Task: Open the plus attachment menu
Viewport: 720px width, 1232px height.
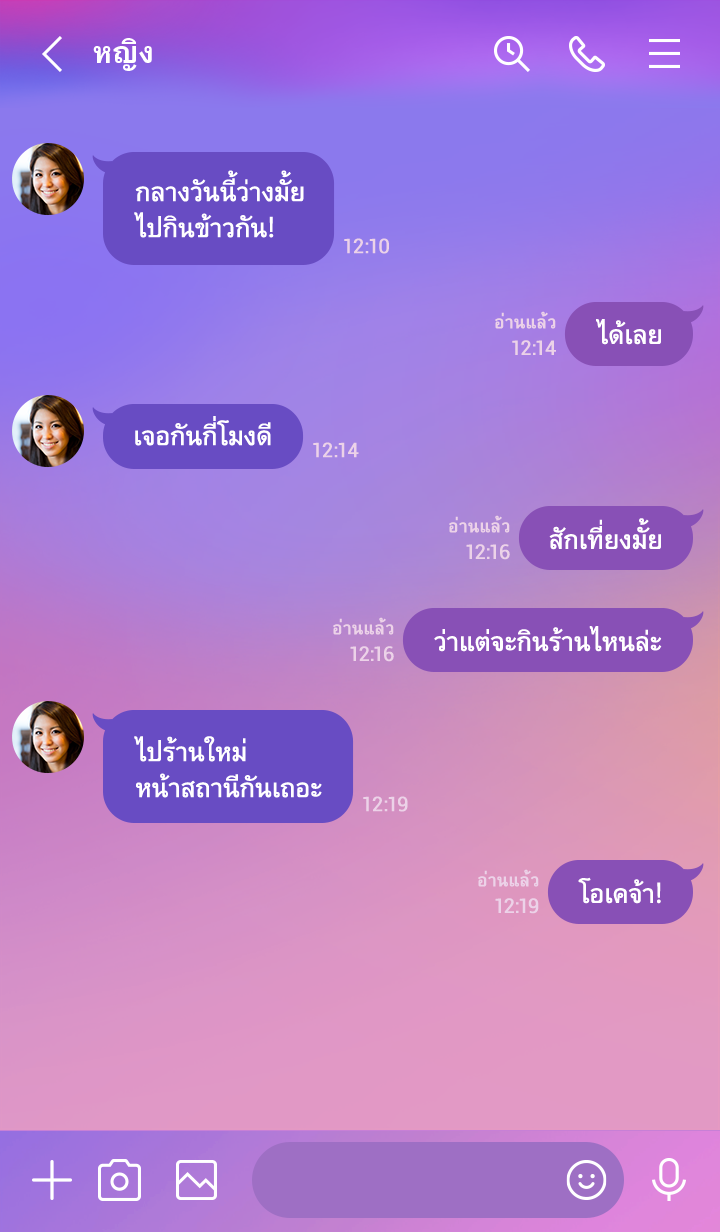Action: 52,1180
